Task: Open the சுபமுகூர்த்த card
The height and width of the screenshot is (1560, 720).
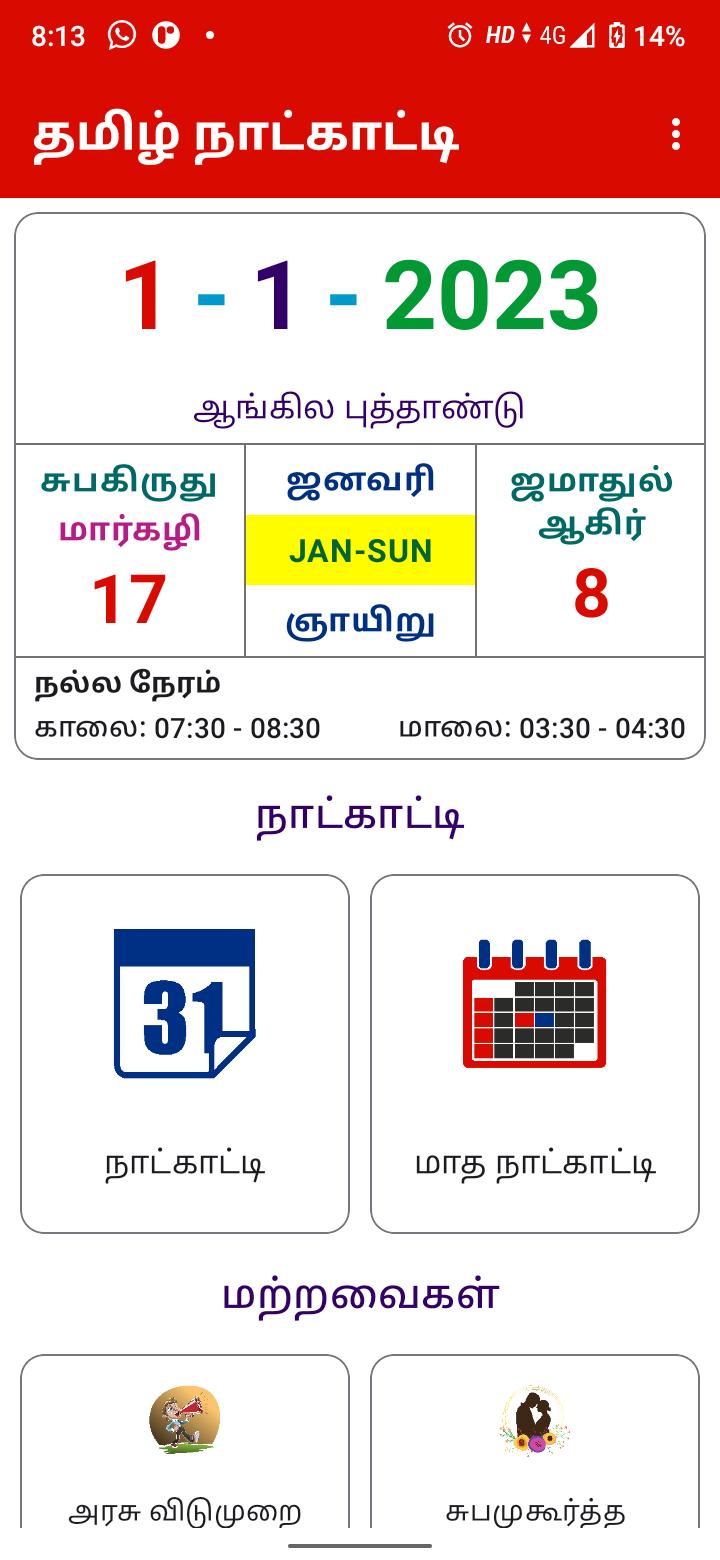Action: pos(535,1442)
